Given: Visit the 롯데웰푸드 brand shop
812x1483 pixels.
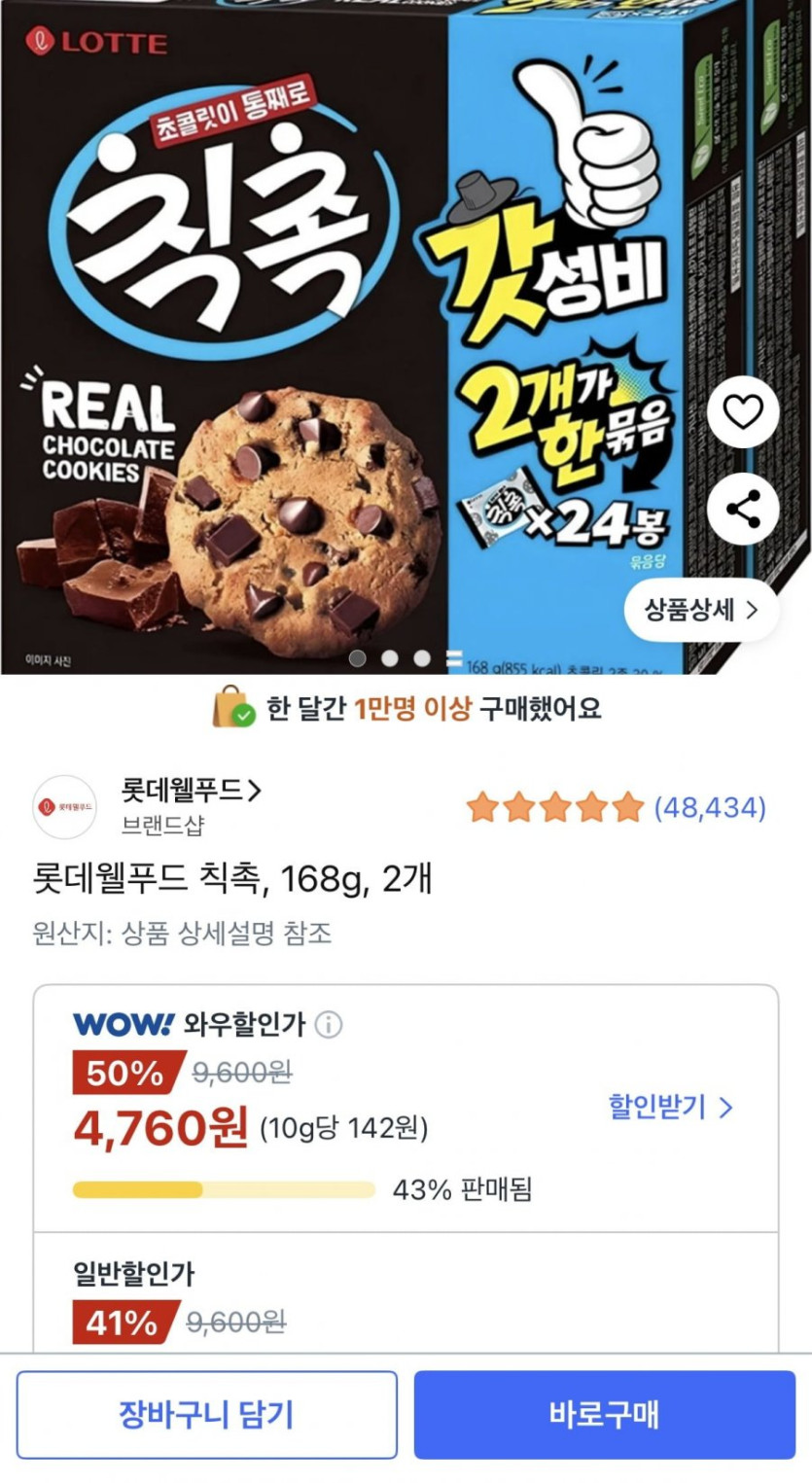Looking at the screenshot, I should 191,791.
